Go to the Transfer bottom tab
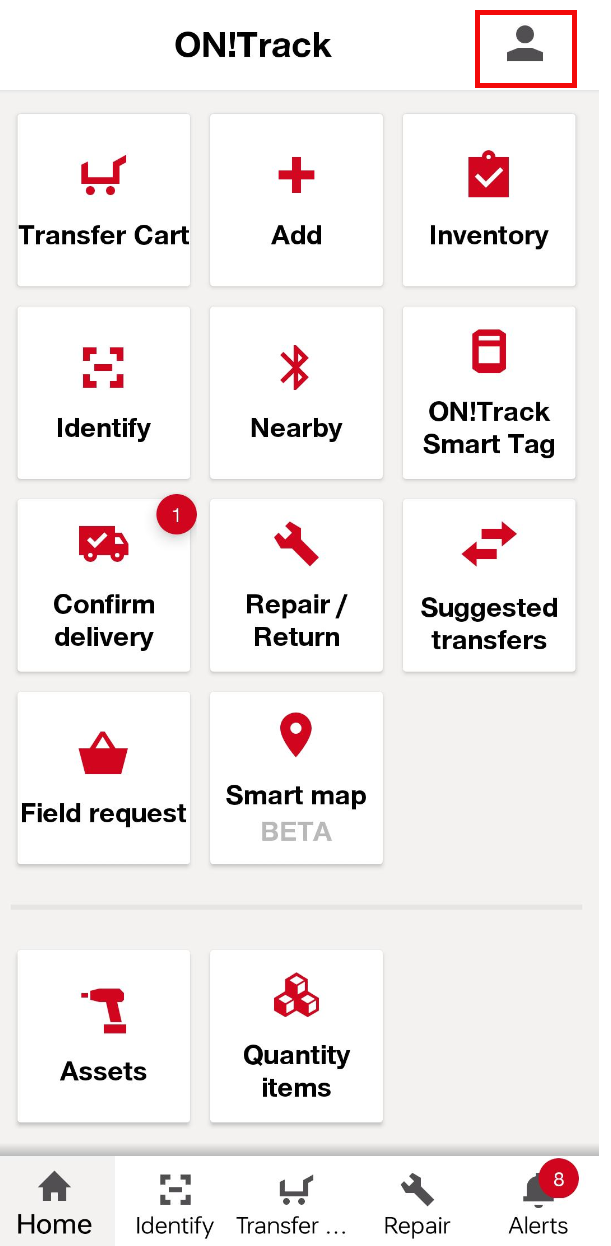 point(293,1202)
